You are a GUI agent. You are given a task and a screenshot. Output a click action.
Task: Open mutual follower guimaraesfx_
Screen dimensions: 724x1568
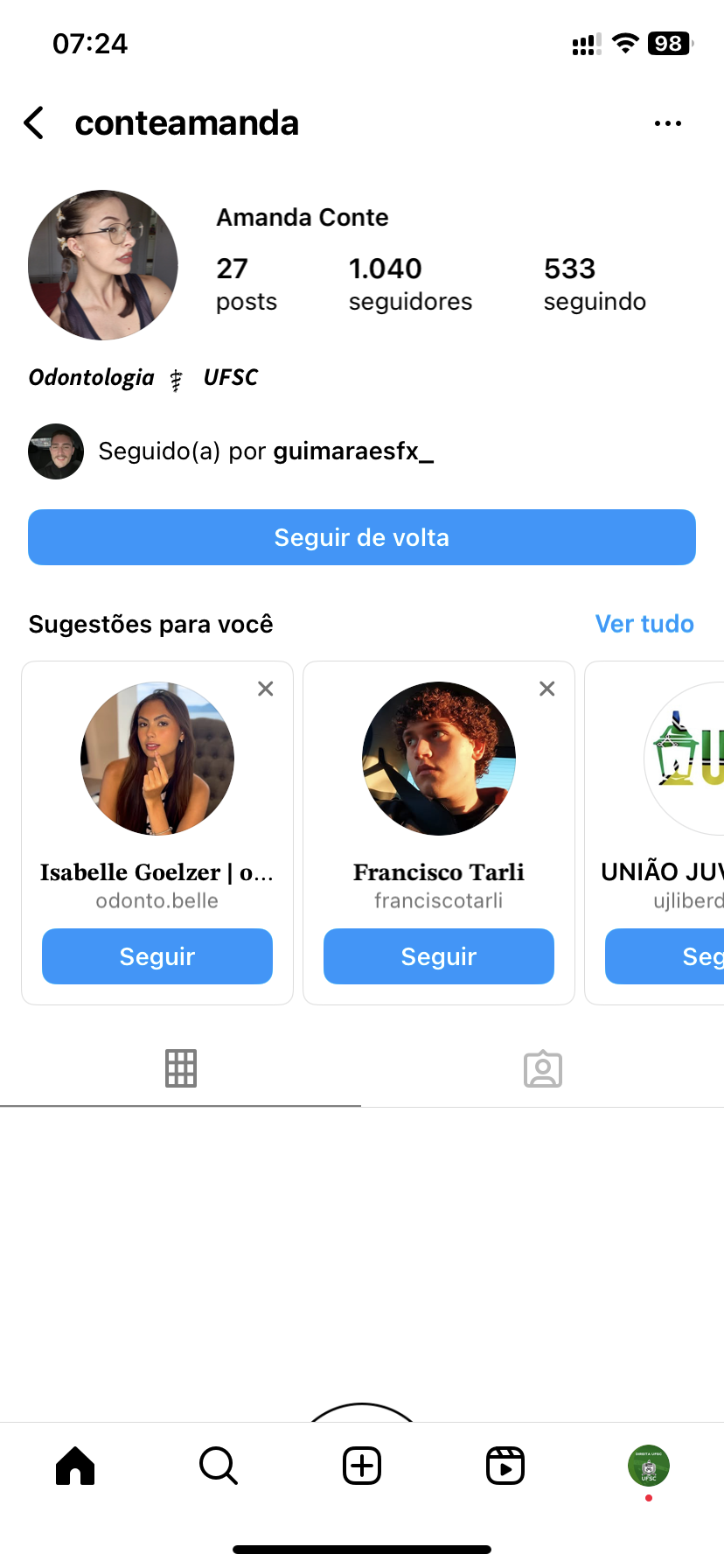[x=352, y=451]
